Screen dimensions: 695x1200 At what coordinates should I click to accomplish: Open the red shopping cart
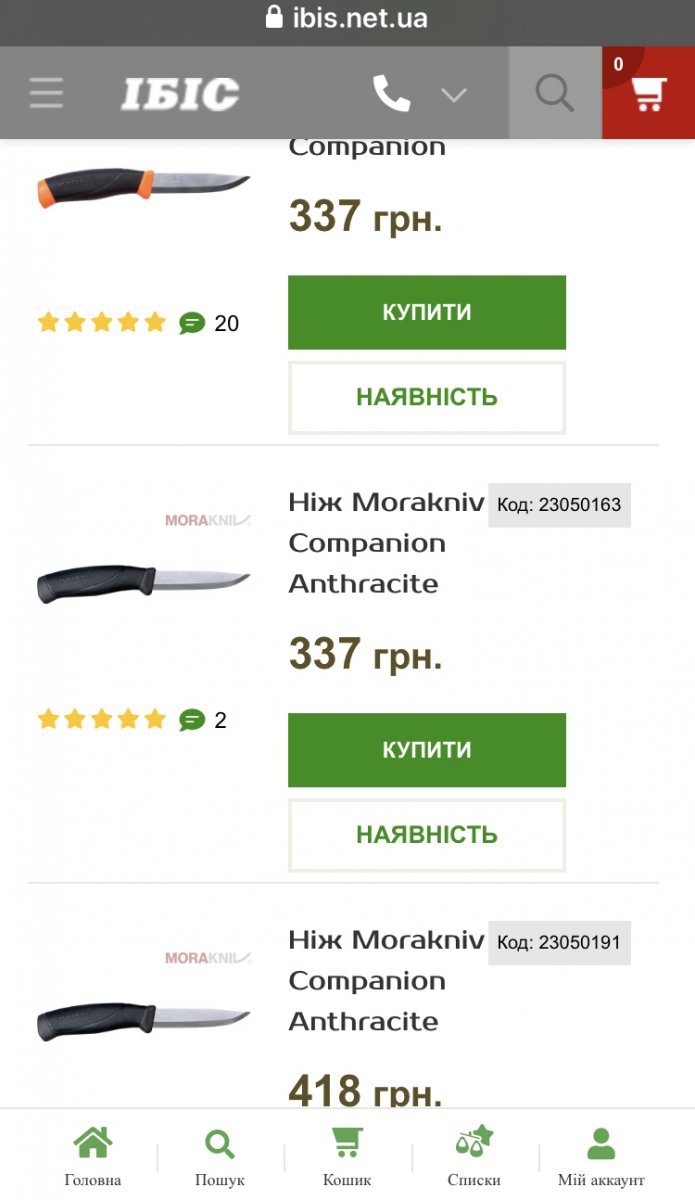648,94
